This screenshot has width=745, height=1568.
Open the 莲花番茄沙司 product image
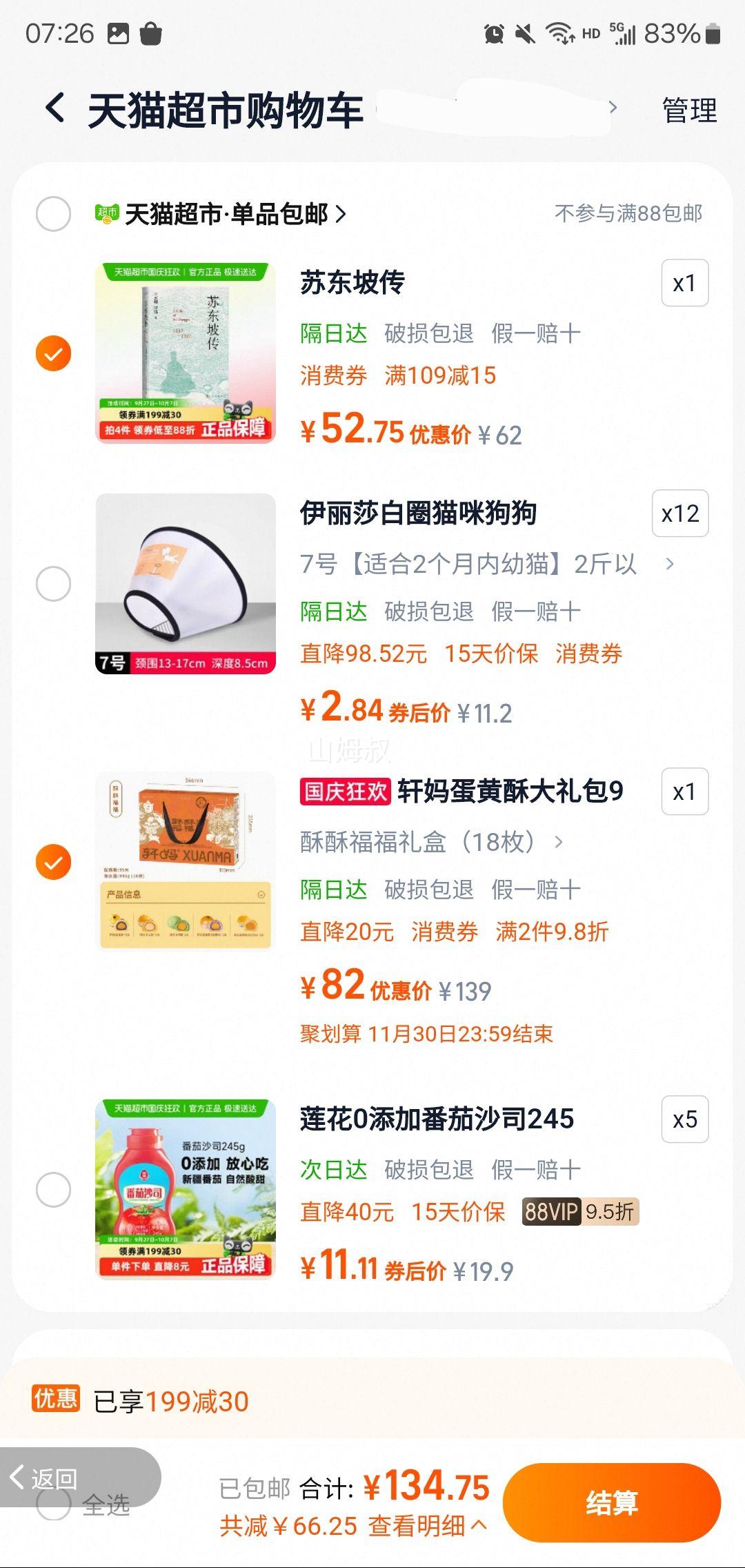186,1190
